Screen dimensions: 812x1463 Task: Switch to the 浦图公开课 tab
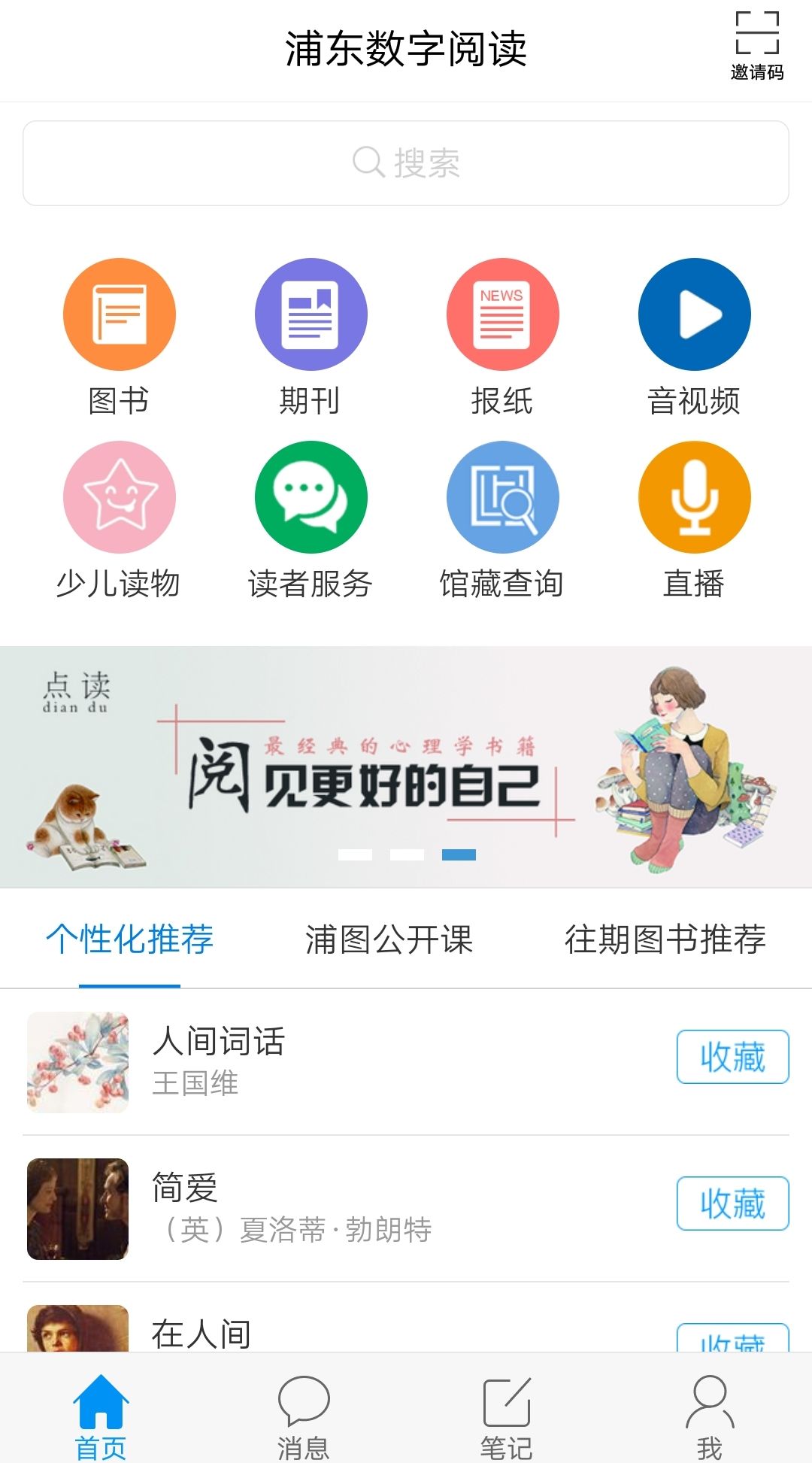coord(389,939)
